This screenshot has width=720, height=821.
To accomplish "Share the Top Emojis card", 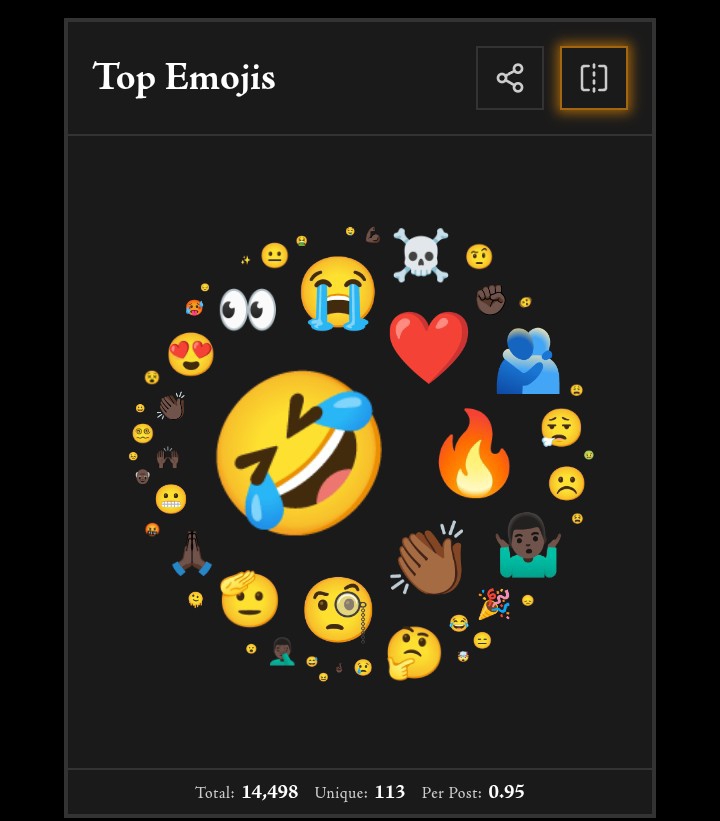I will tap(510, 78).
